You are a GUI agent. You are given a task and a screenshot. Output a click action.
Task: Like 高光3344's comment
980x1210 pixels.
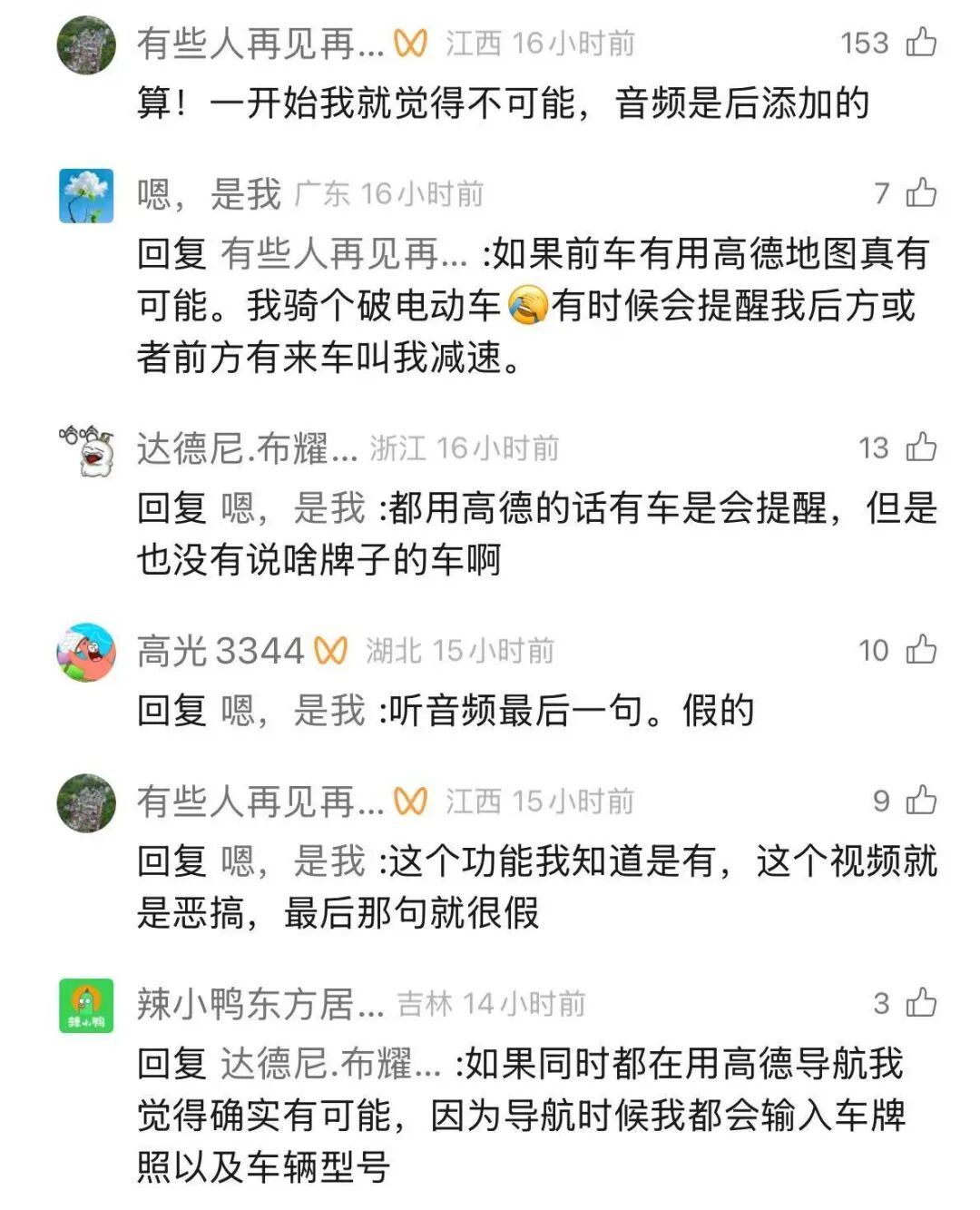tap(921, 649)
